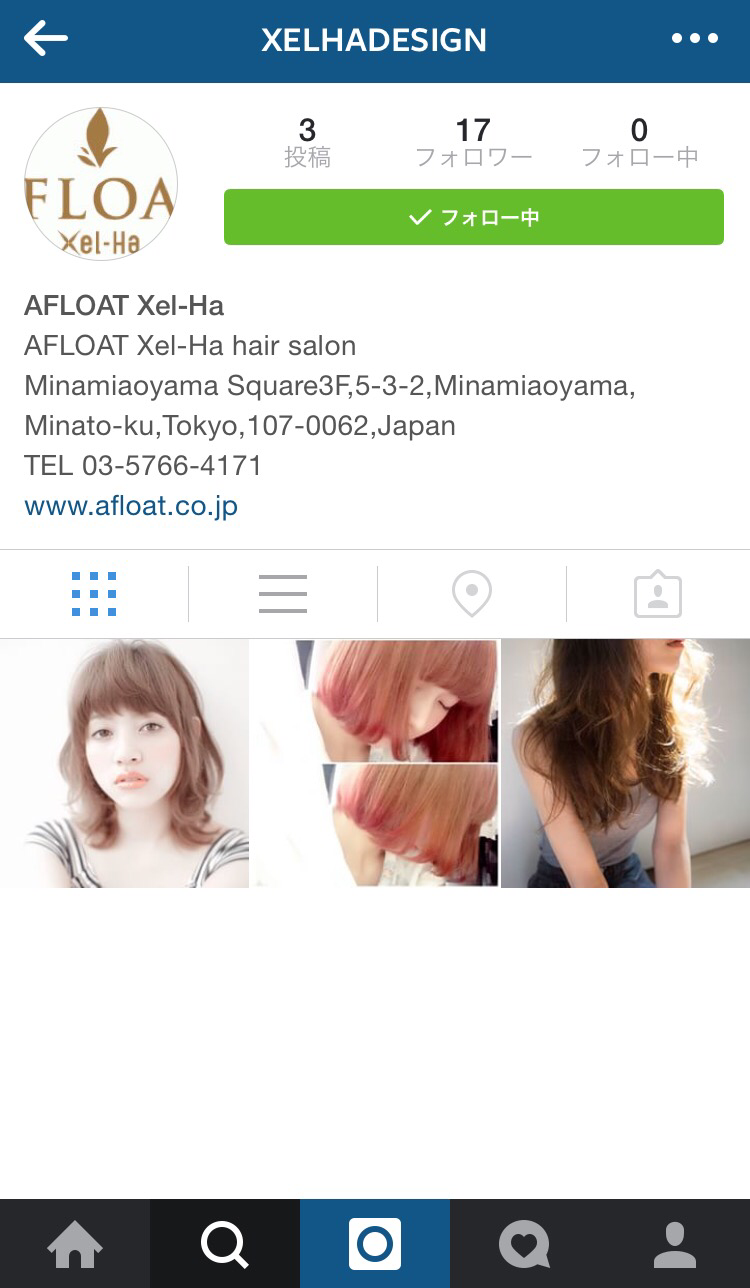This screenshot has width=750, height=1288.
Task: View the 0 フォロー中 following list
Action: click(x=639, y=142)
